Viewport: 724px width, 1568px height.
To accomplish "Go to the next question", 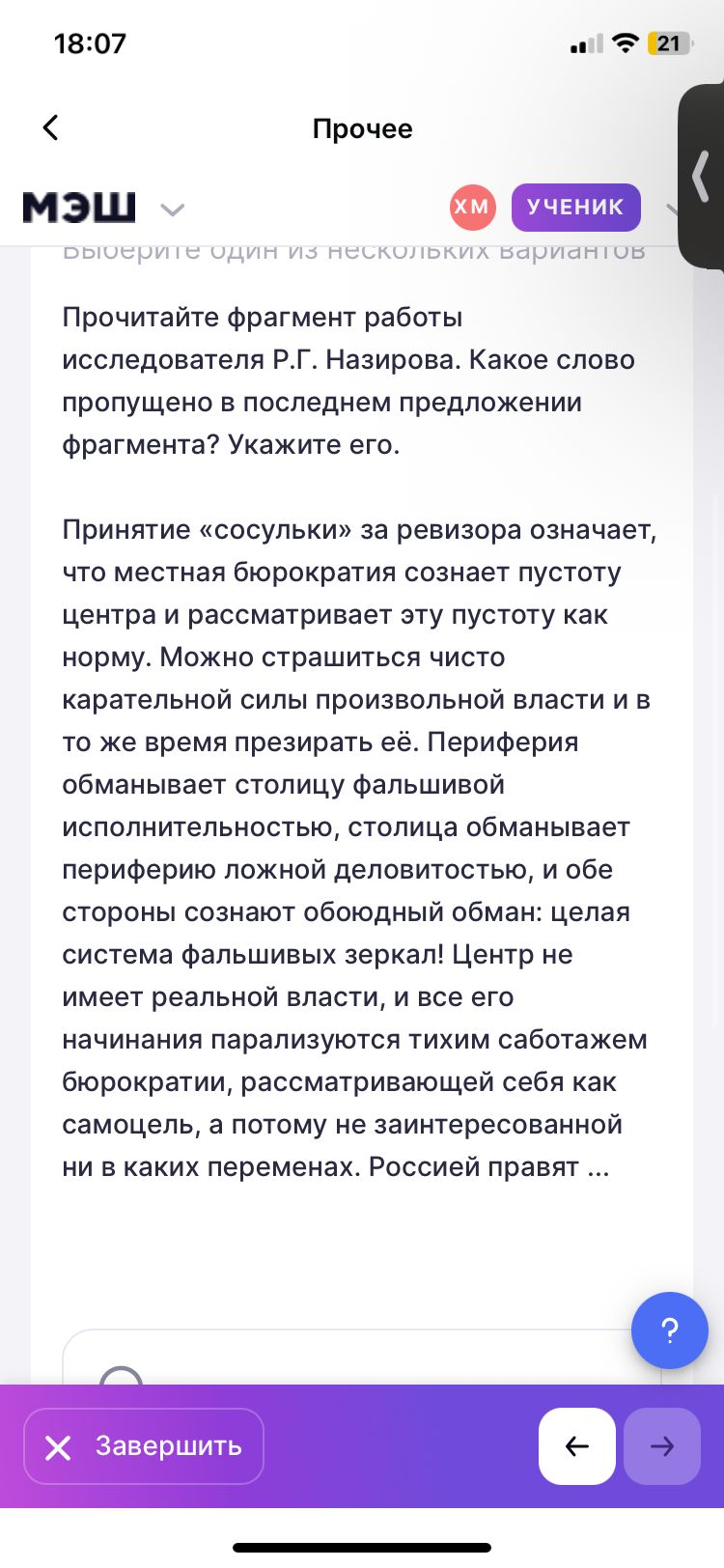I will (x=662, y=1446).
